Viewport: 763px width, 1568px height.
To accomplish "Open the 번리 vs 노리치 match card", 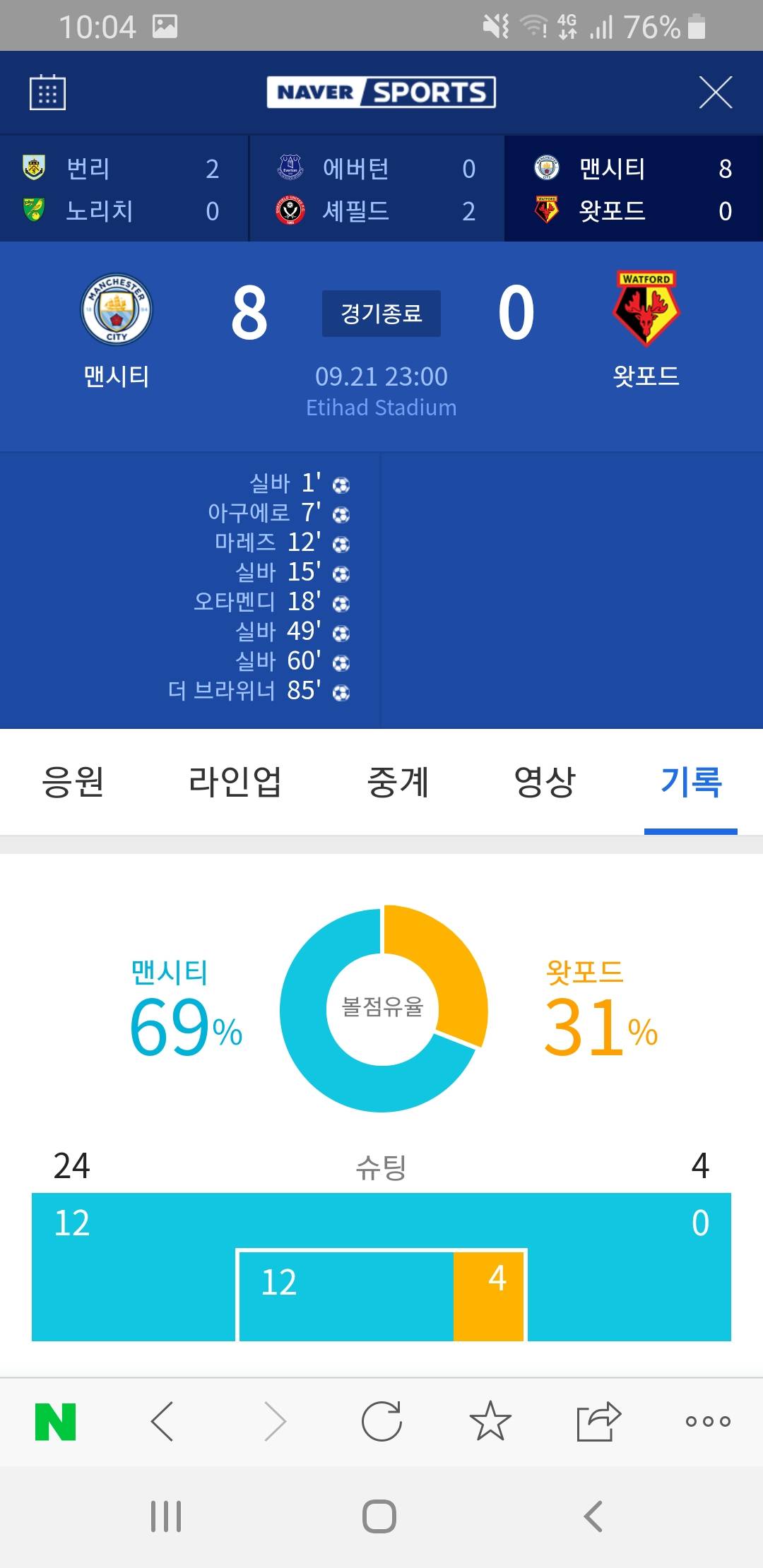I will [124, 189].
